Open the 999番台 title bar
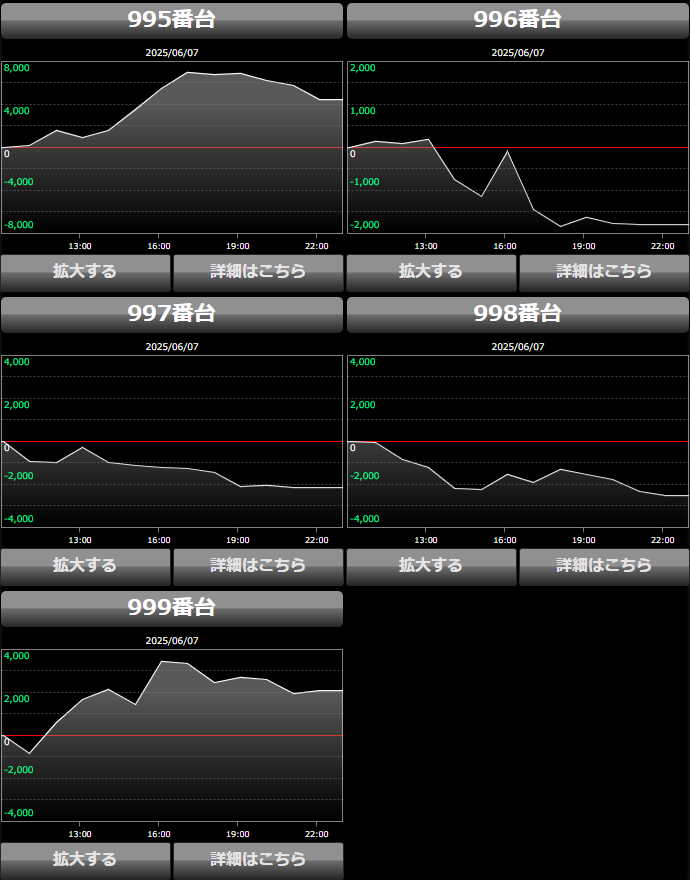The width and height of the screenshot is (690, 880). pyautogui.click(x=172, y=608)
